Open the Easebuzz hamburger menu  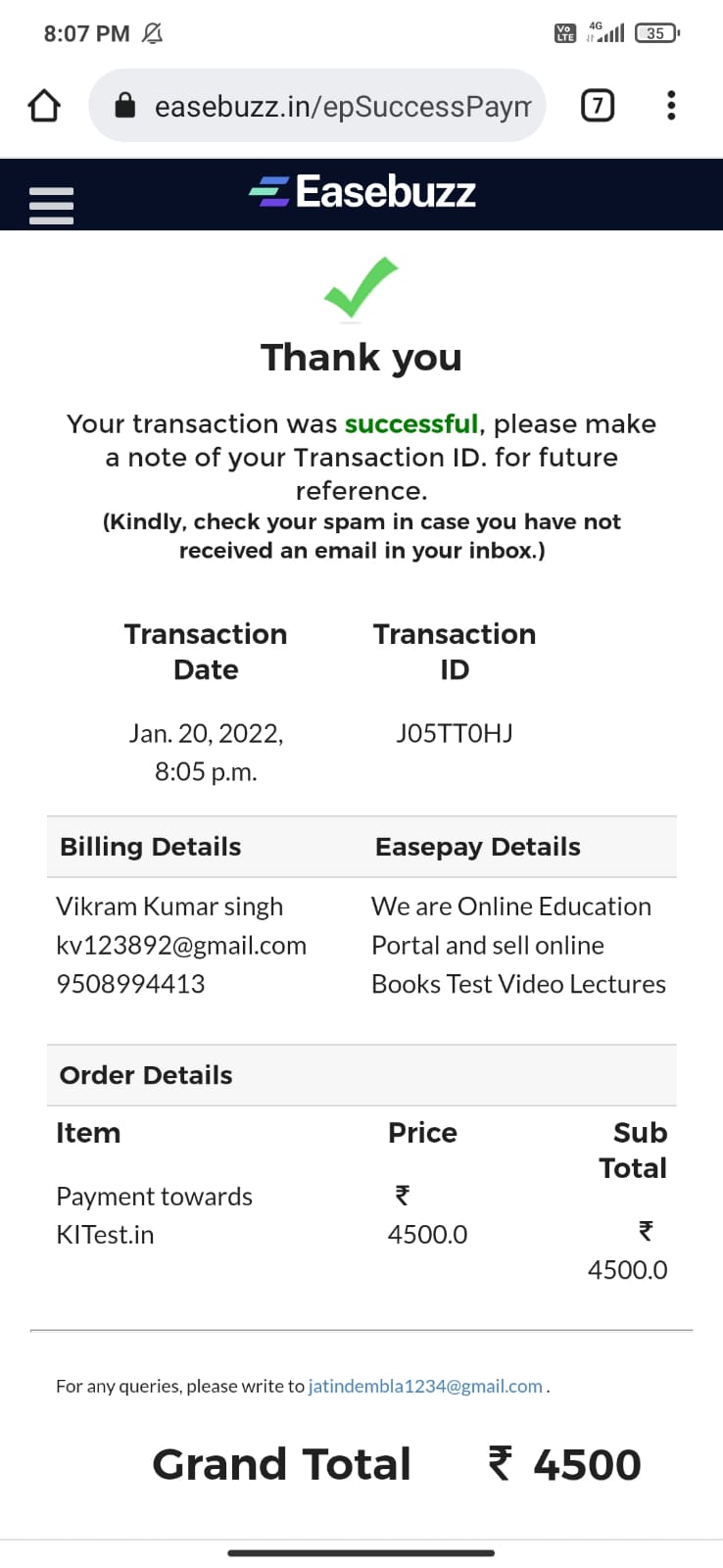[52, 206]
